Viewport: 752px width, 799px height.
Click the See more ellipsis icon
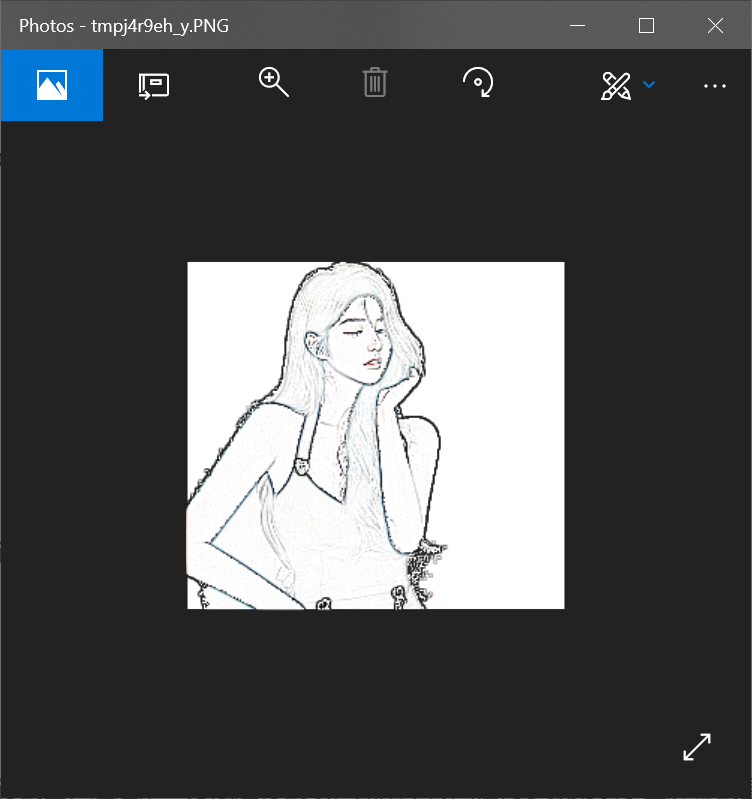click(714, 86)
